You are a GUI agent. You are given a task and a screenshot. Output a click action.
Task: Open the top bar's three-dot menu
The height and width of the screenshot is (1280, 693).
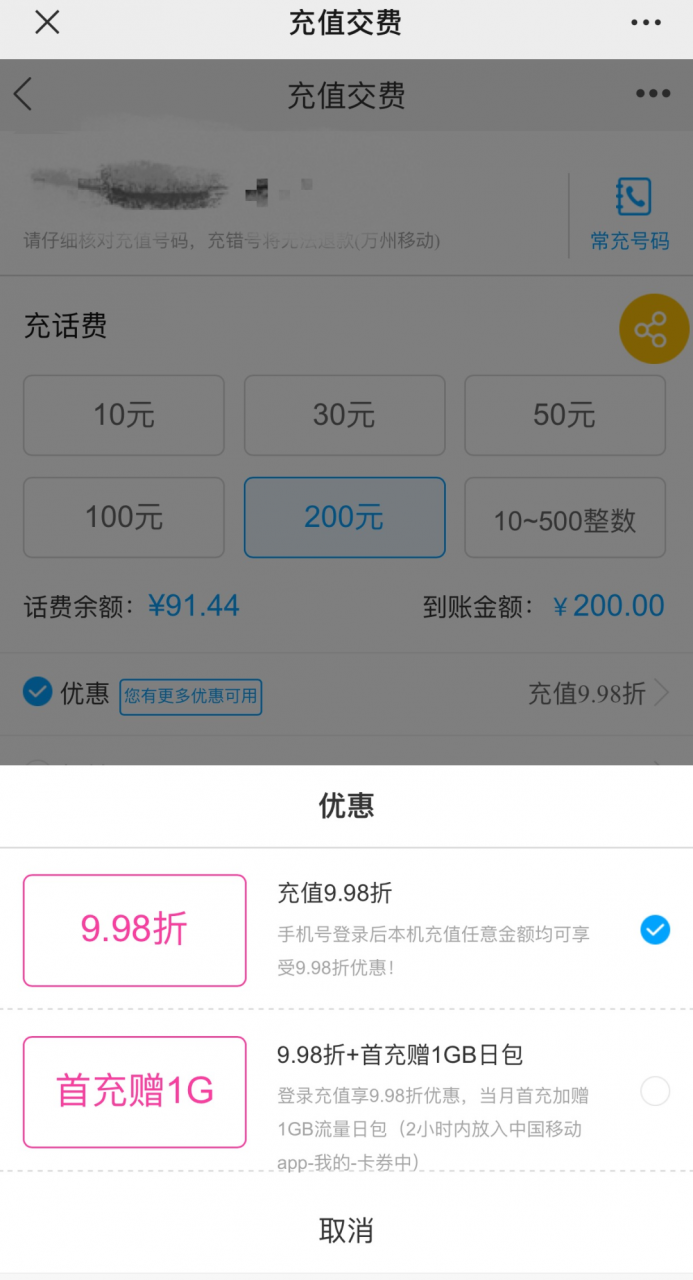(646, 23)
